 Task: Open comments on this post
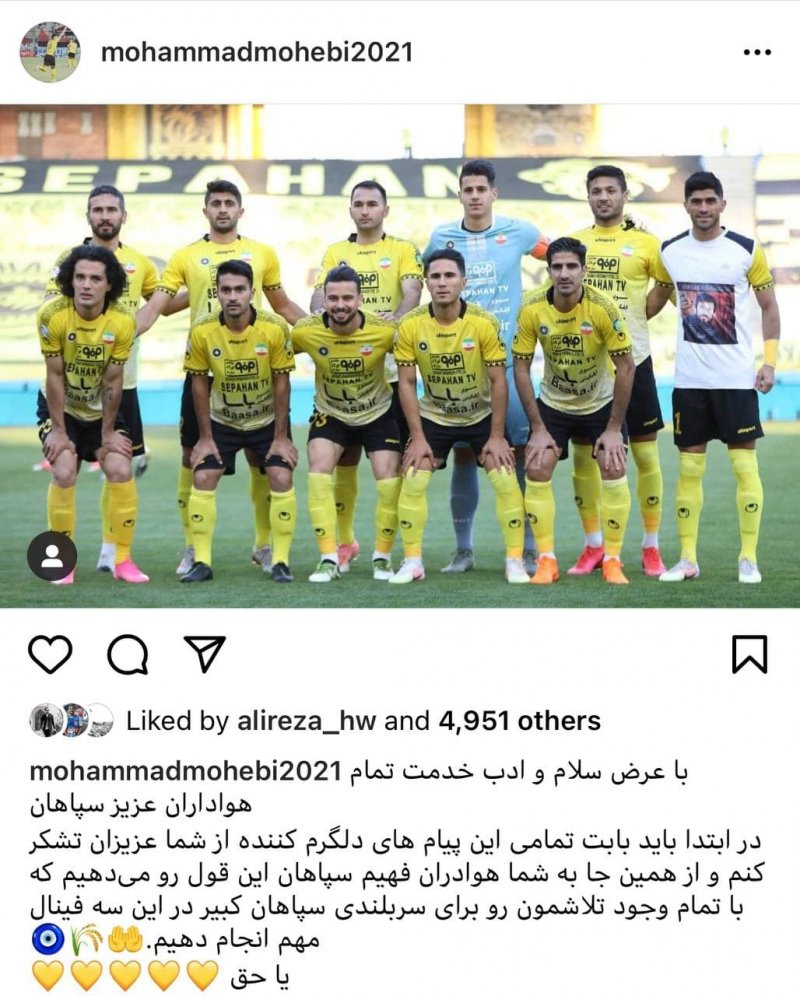128,655
